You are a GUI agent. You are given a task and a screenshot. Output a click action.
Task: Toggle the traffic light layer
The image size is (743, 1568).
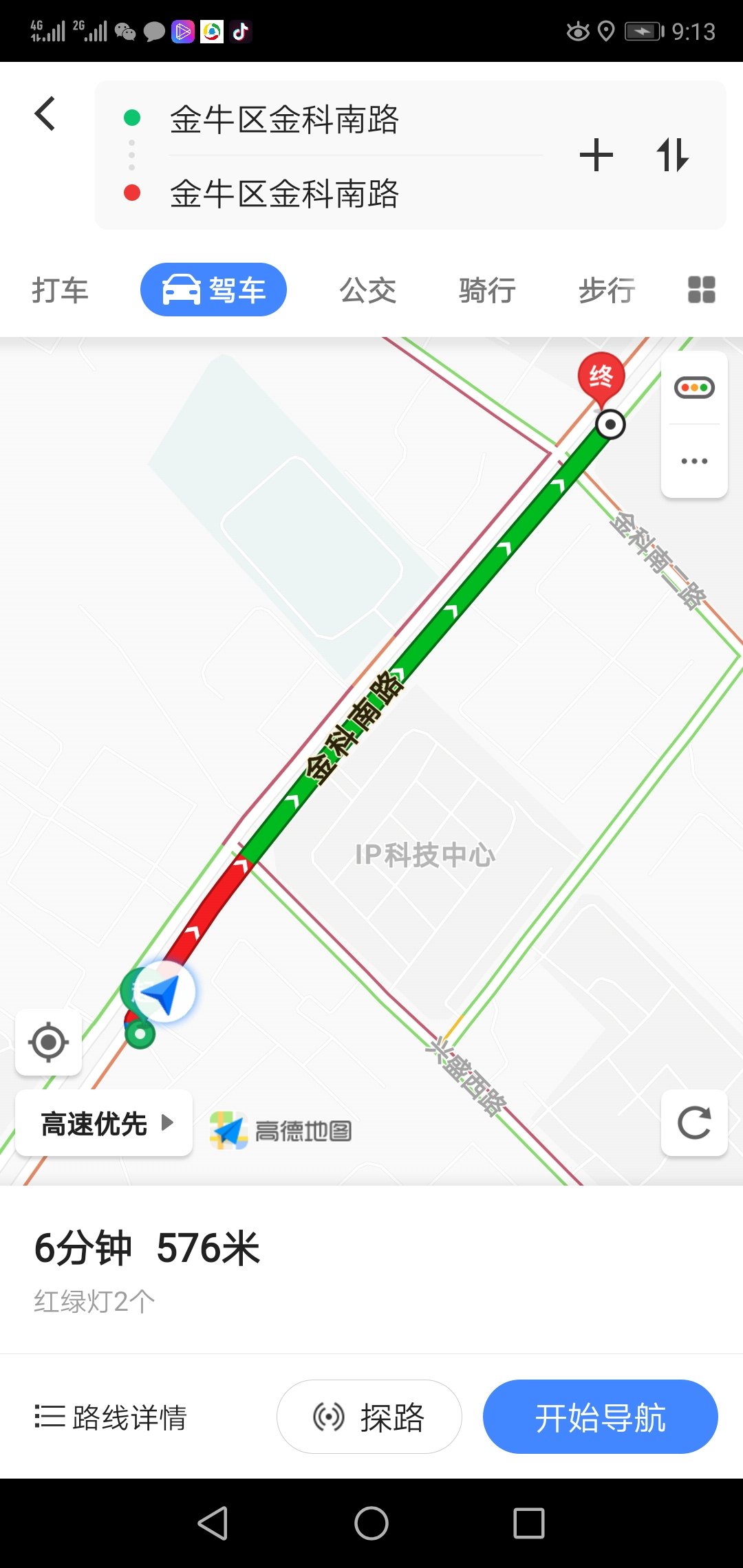pyautogui.click(x=694, y=388)
